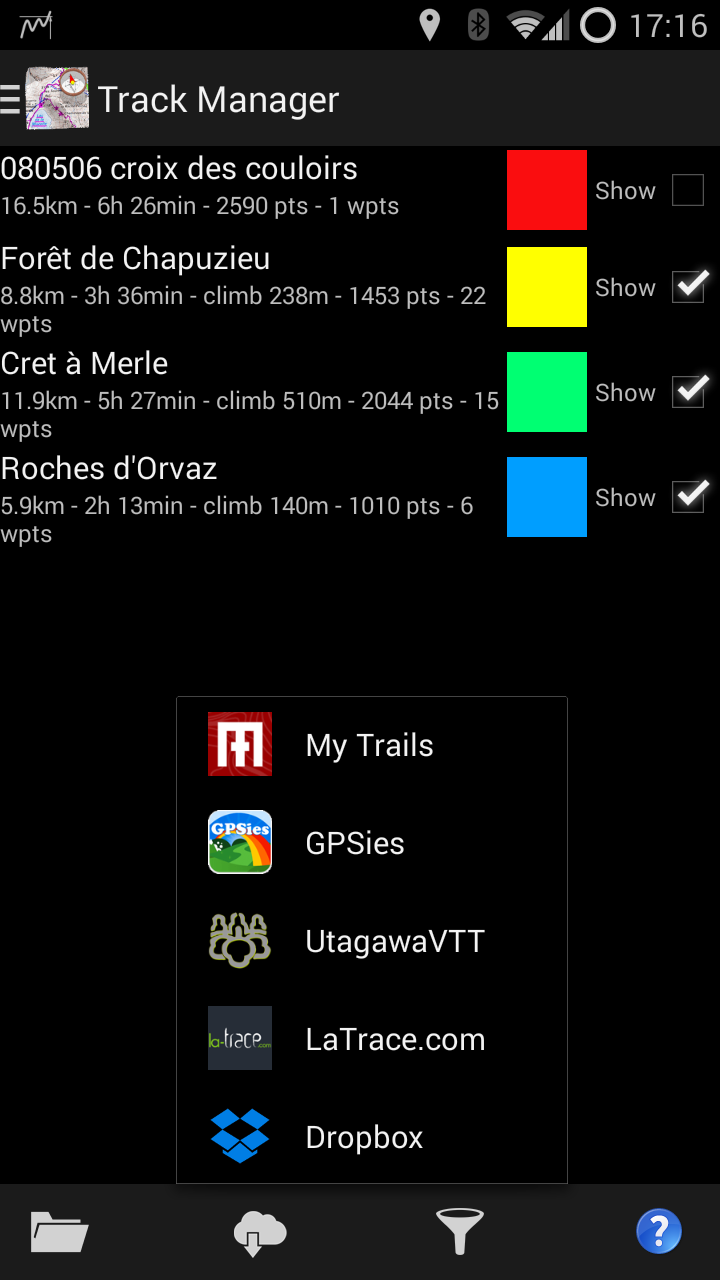
Task: Disable Show for Roches d'Orvaz
Action: tap(688, 497)
